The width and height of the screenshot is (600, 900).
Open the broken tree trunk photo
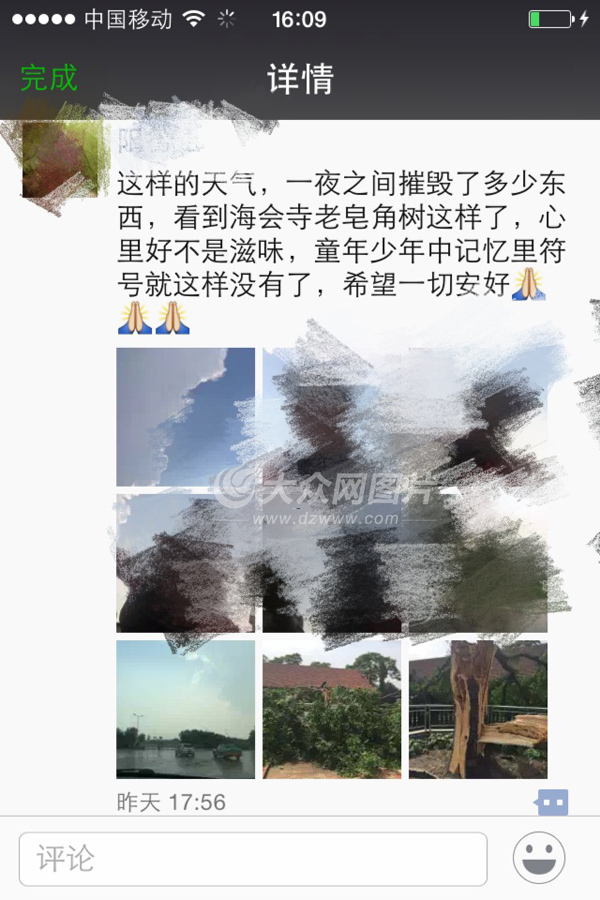pyautogui.click(x=478, y=710)
